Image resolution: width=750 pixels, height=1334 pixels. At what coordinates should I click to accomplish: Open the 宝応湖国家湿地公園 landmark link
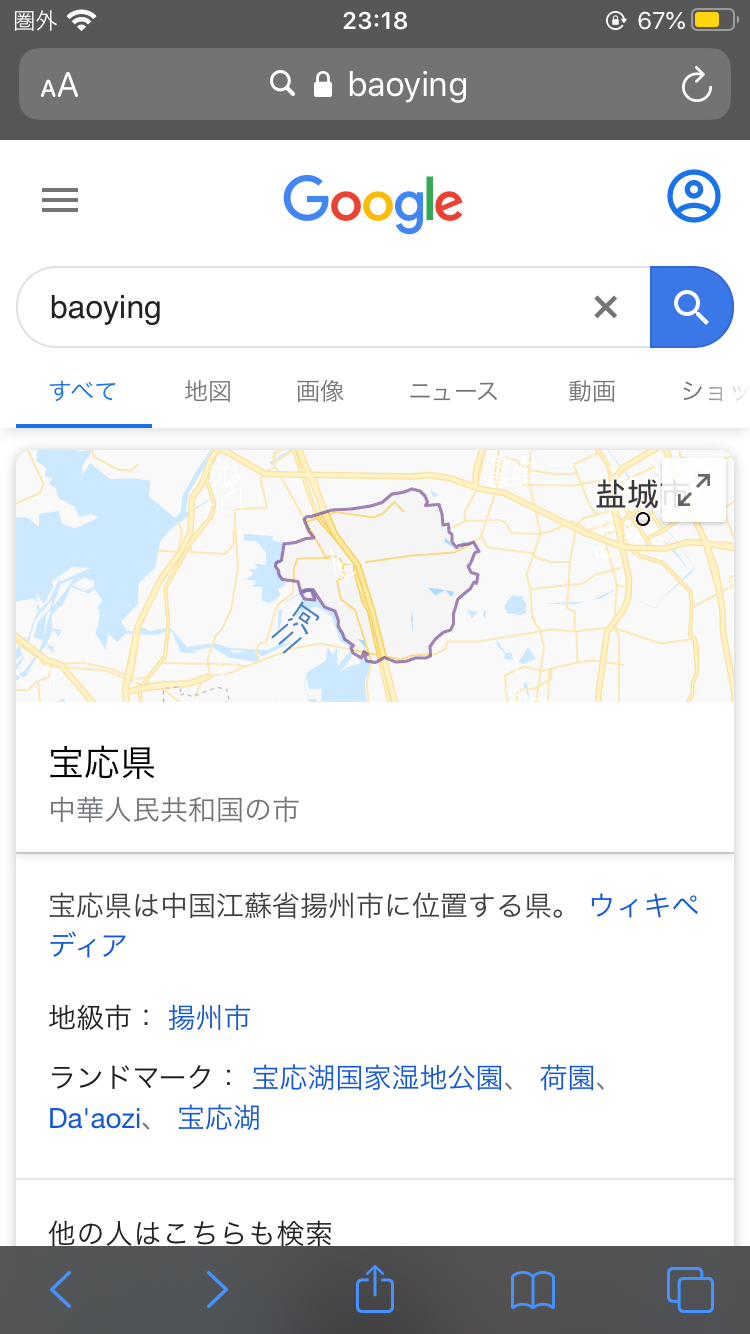click(x=377, y=1077)
